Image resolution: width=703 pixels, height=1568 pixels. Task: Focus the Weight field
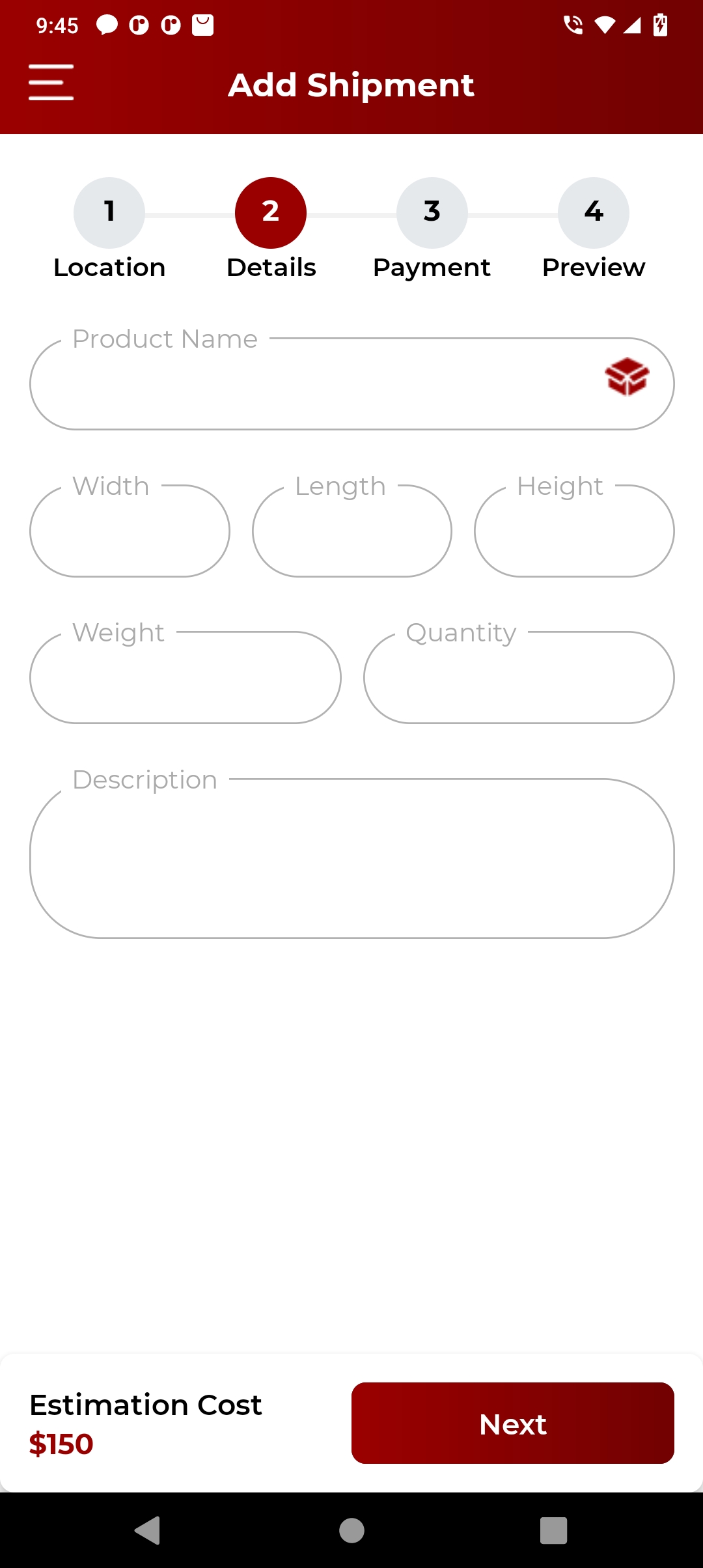[x=186, y=678]
